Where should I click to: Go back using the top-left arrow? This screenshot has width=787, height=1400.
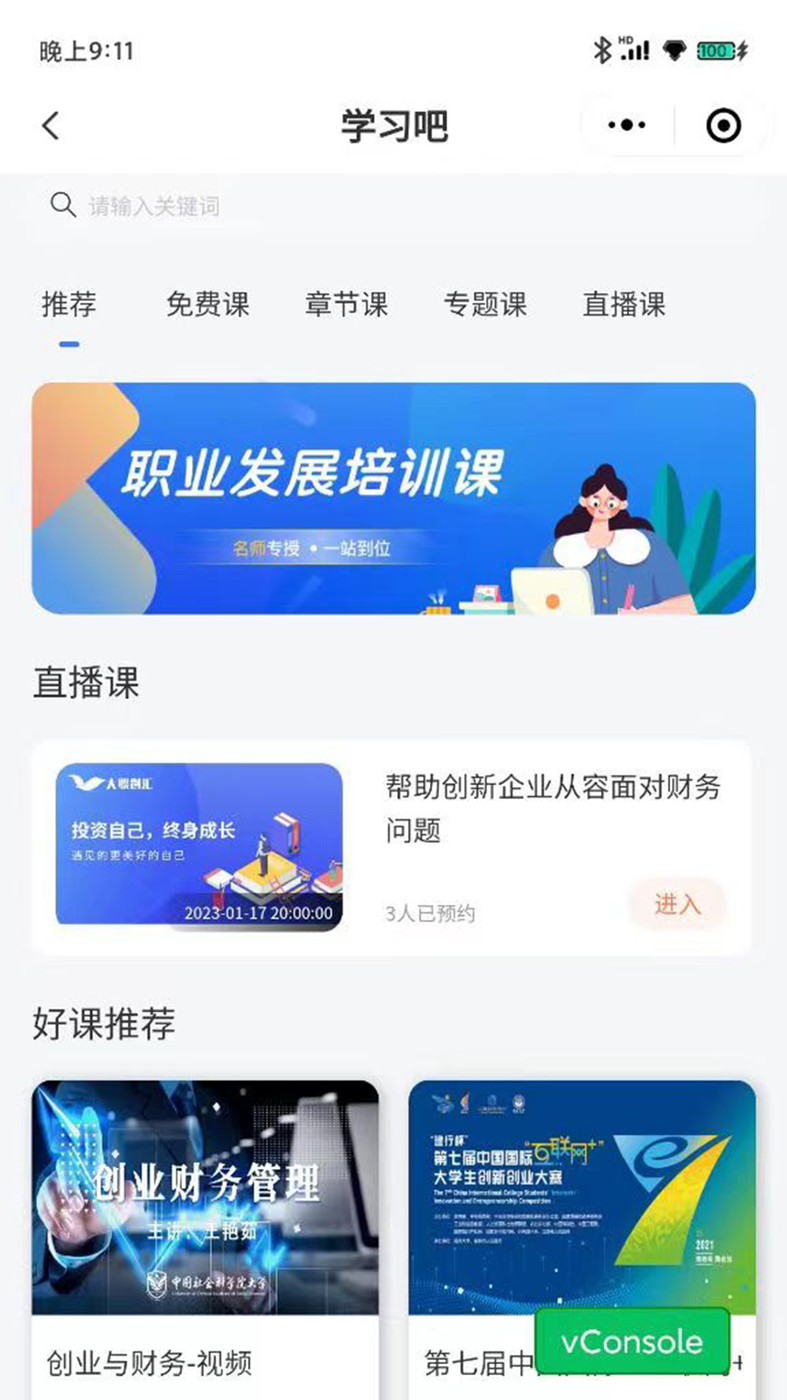click(x=51, y=125)
